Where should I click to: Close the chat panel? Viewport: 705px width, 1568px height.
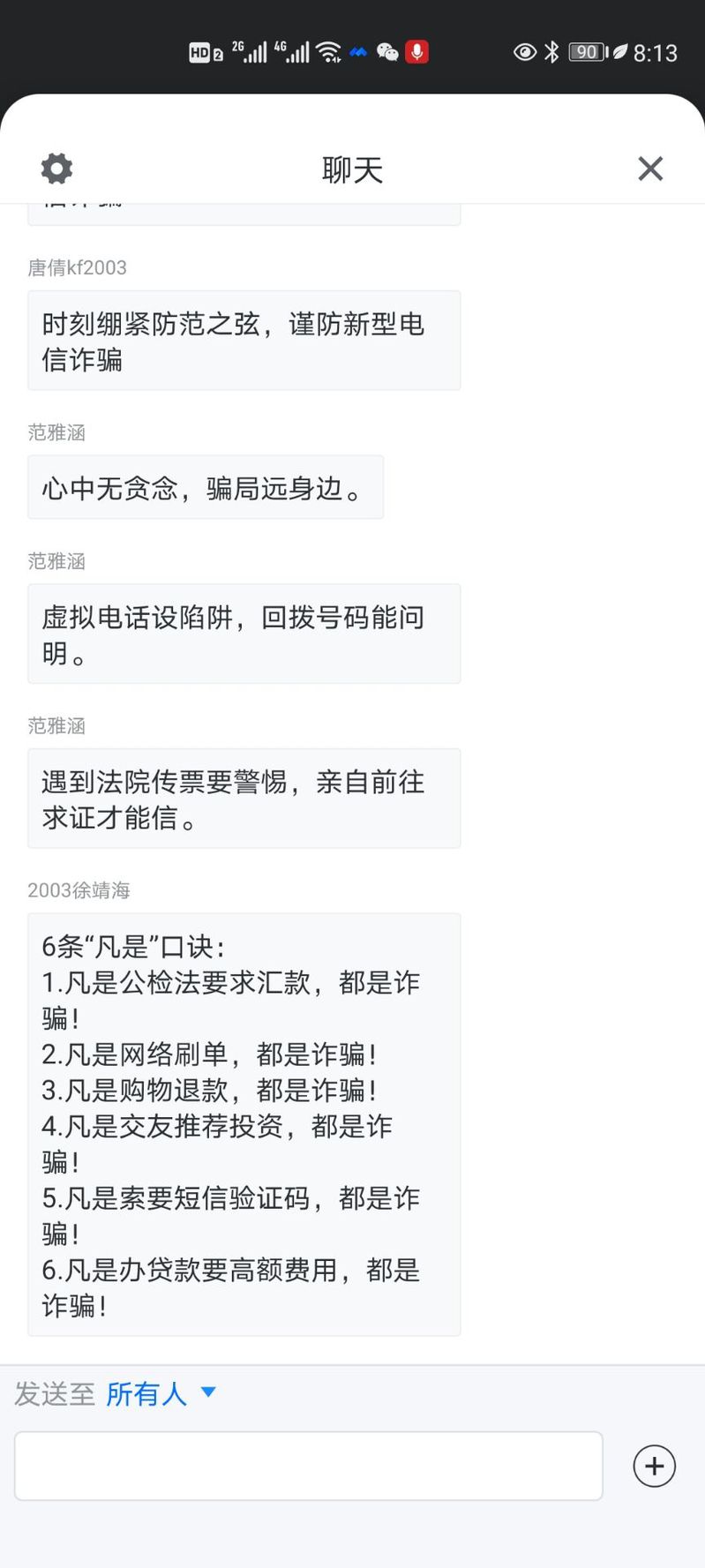pyautogui.click(x=650, y=169)
